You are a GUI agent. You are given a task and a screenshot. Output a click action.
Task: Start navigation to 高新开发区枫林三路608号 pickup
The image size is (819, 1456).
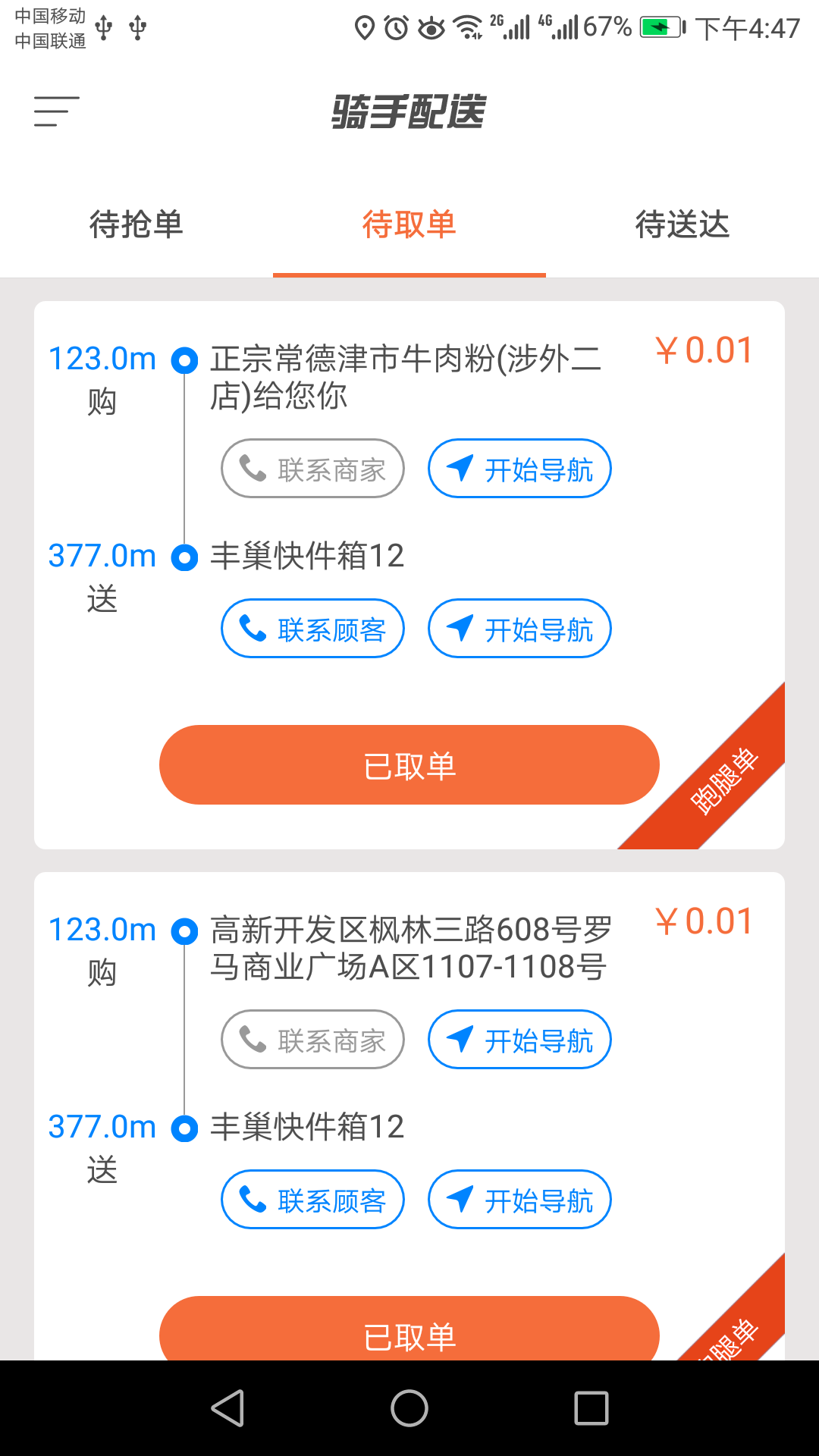[519, 1040]
